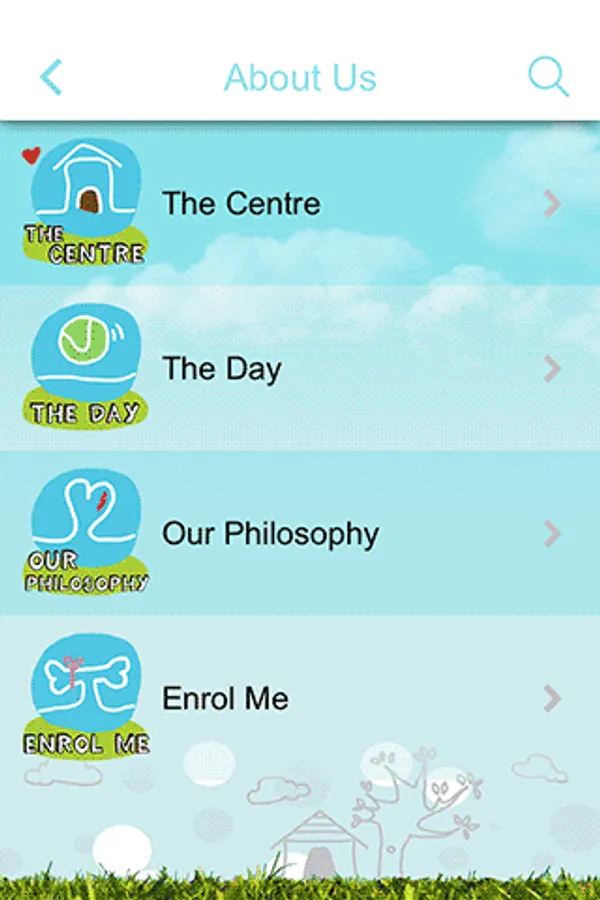
Task: Go back using the header arrow
Action: pos(51,77)
